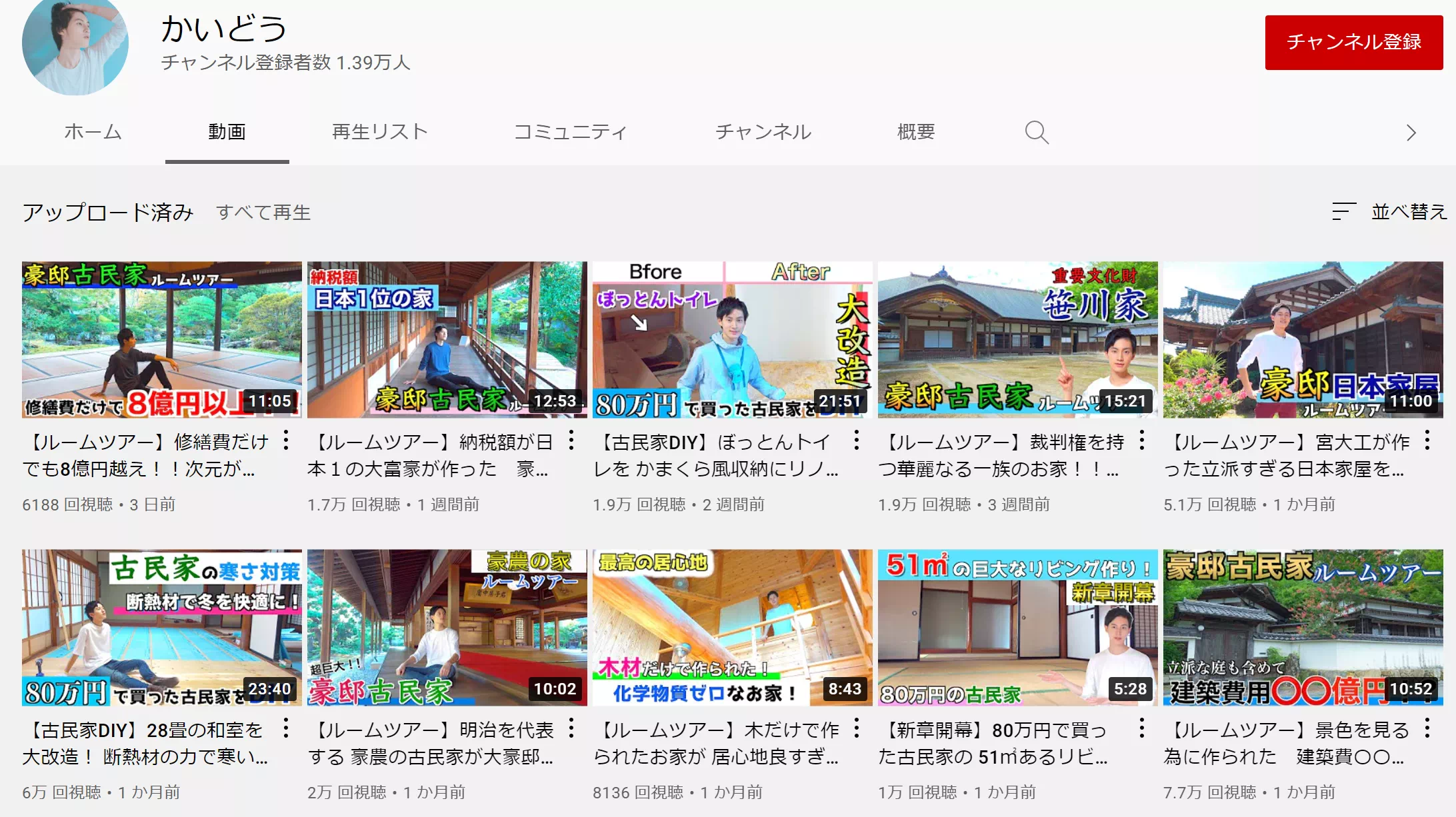Open the コミュニティ tab

(x=571, y=132)
